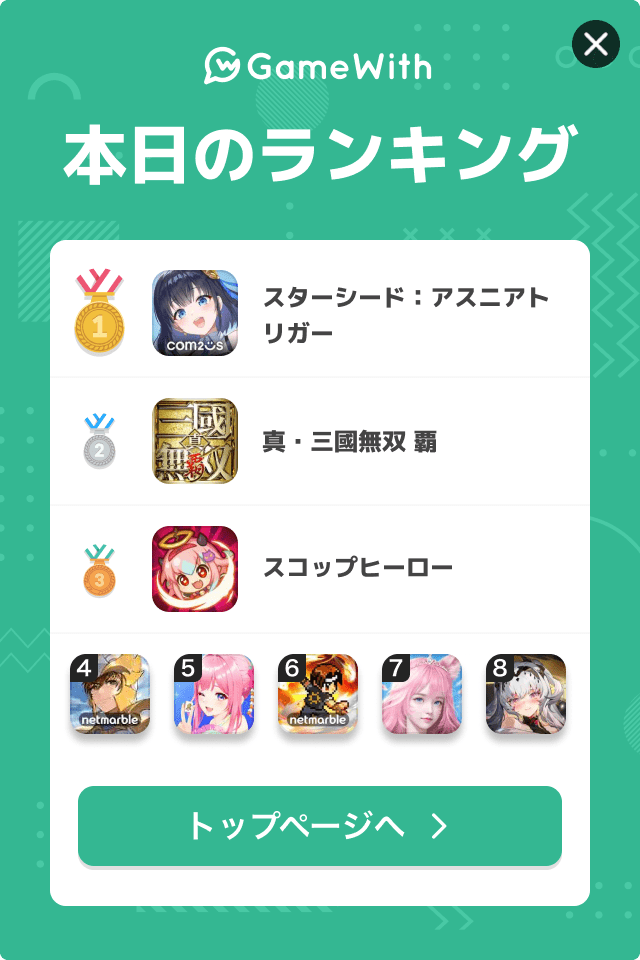Open スターシード：アスニアトリガー ranked first
640x960 pixels.
tap(320, 313)
